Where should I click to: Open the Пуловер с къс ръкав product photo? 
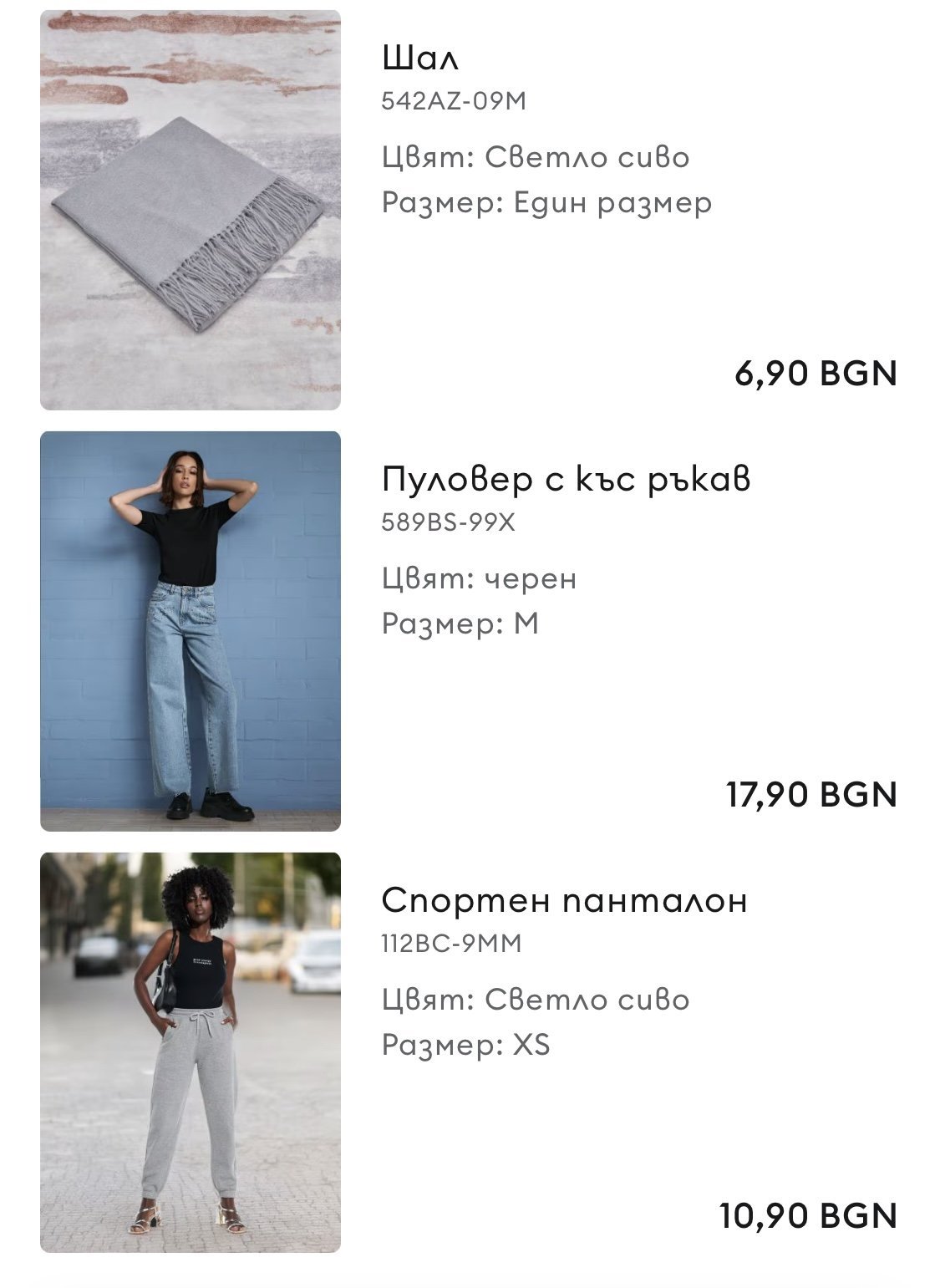(x=191, y=631)
